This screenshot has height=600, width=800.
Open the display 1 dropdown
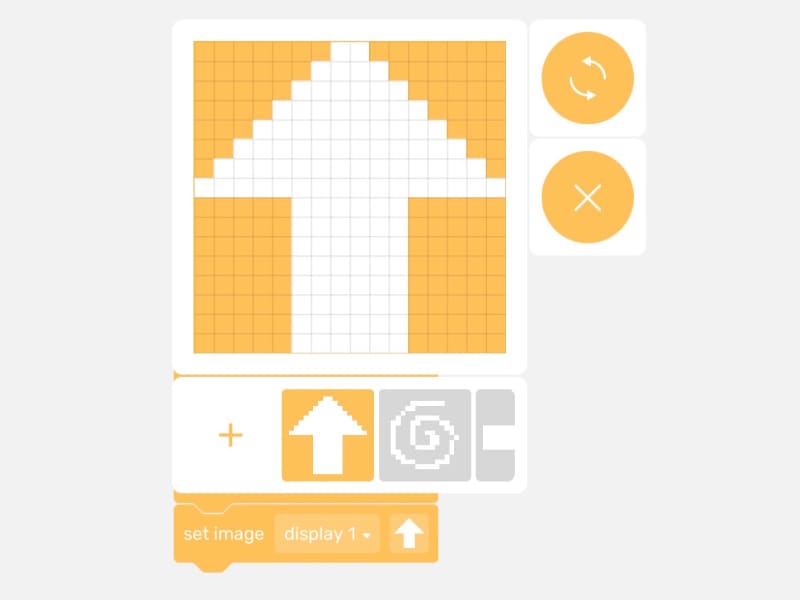[327, 534]
